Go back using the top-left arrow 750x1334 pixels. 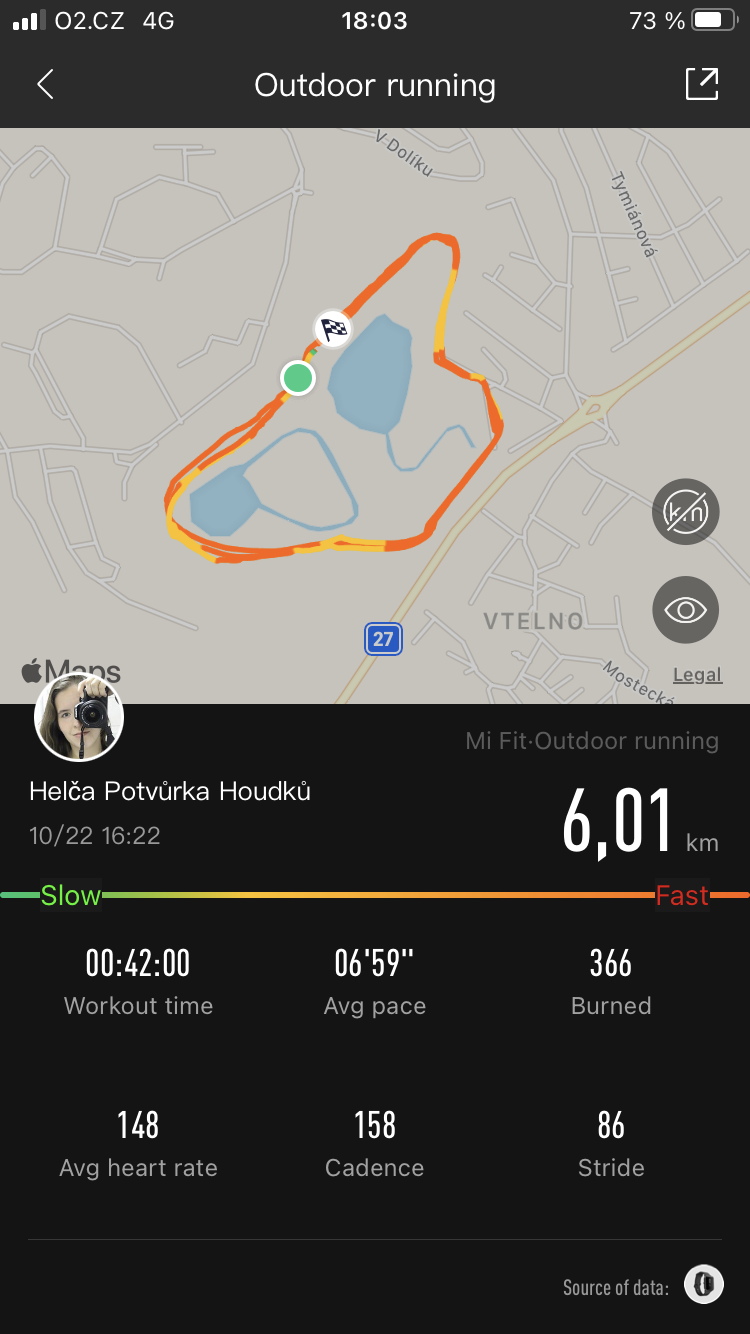click(x=45, y=85)
